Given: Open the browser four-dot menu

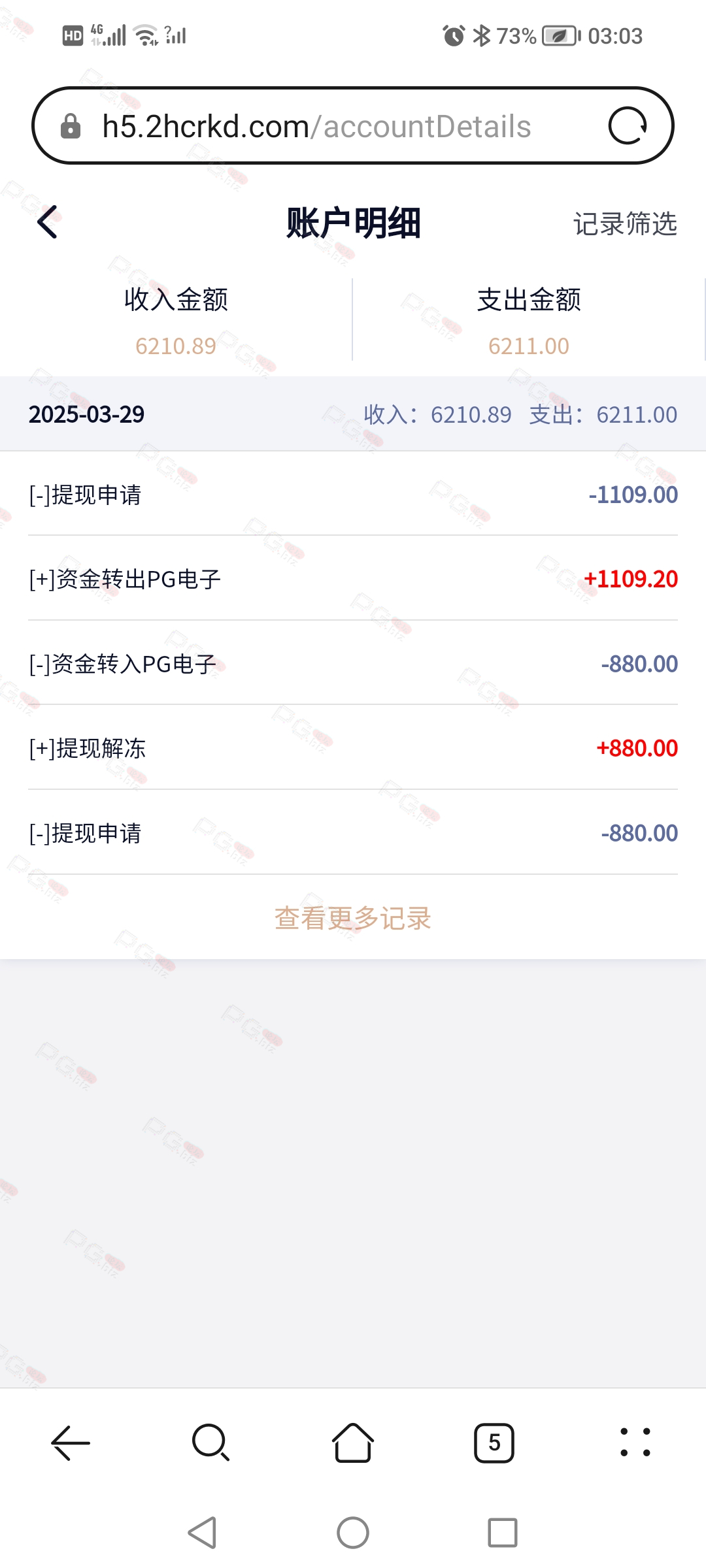Looking at the screenshot, I should point(635,1442).
